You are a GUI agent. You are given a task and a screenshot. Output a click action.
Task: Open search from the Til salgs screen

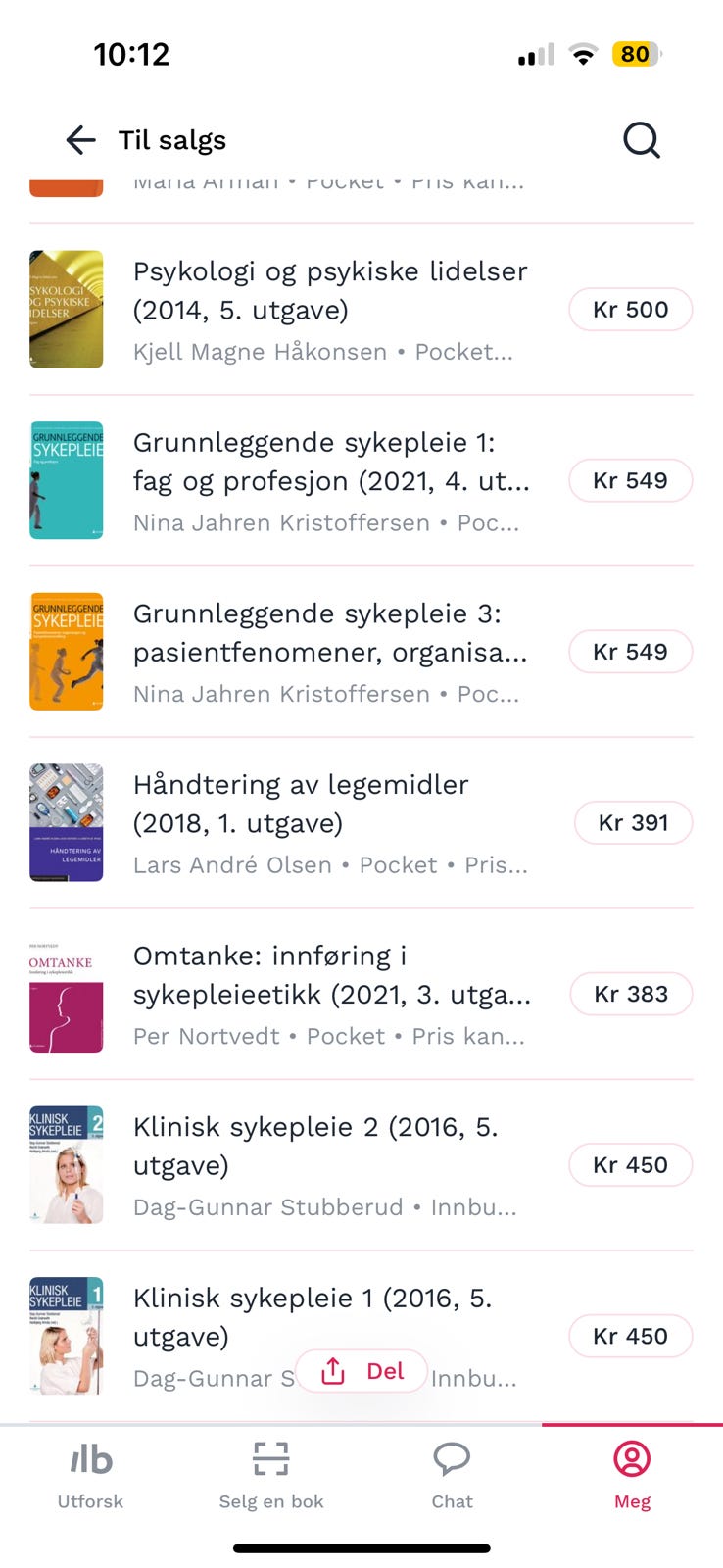click(x=642, y=139)
